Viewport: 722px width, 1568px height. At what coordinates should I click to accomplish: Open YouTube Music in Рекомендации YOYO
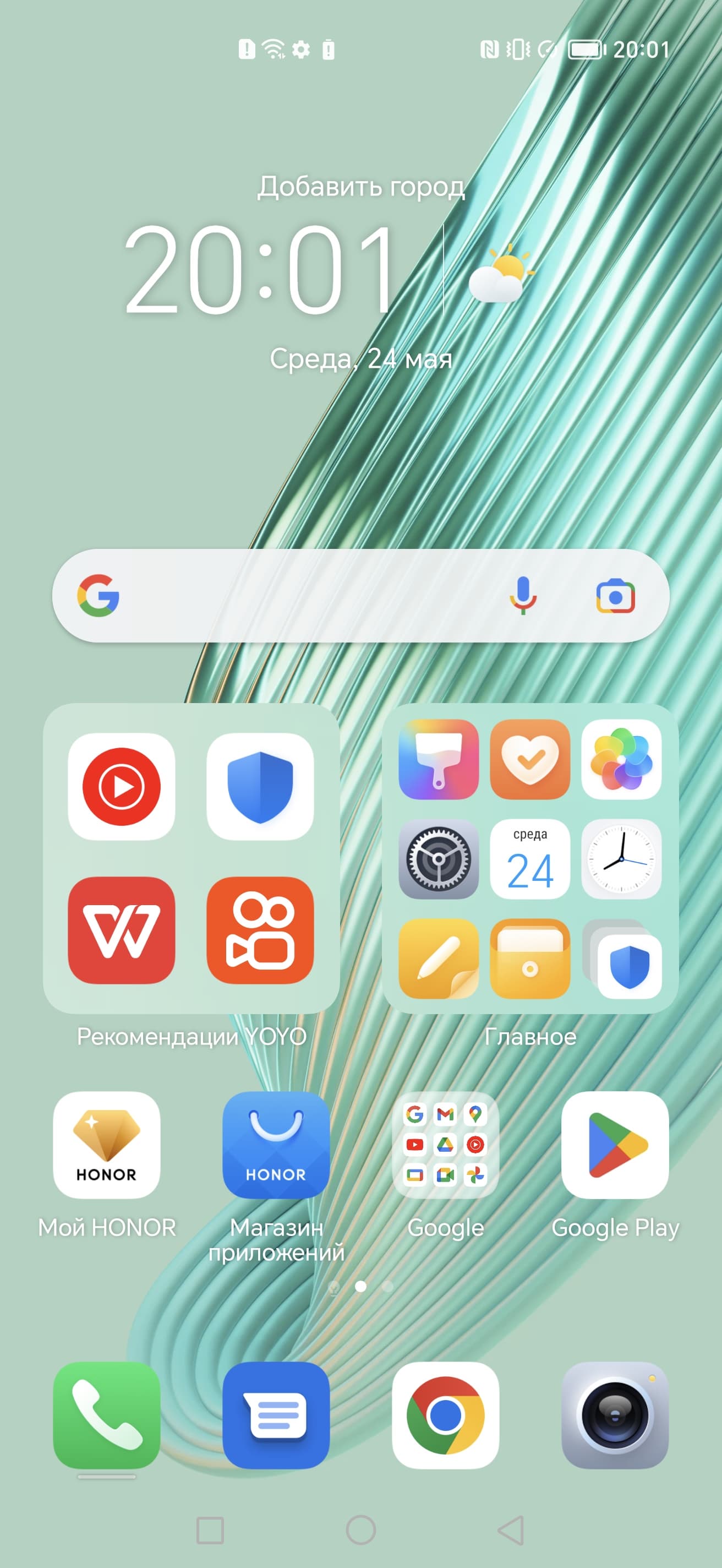pyautogui.click(x=122, y=786)
